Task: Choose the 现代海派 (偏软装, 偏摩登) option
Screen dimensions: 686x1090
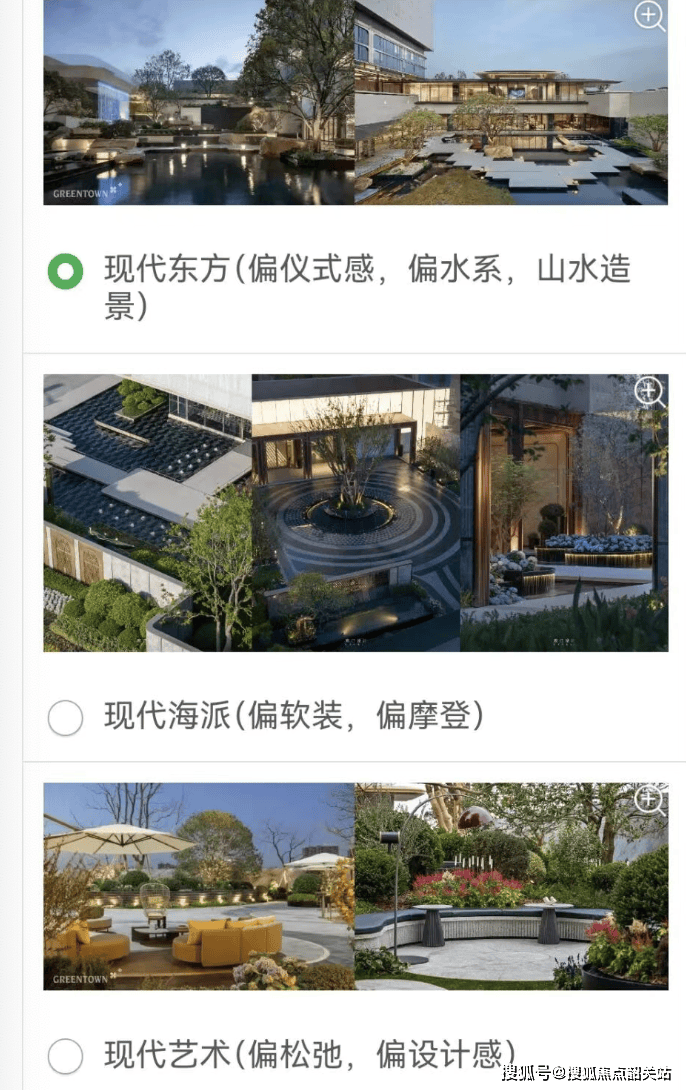Action: pos(66,716)
